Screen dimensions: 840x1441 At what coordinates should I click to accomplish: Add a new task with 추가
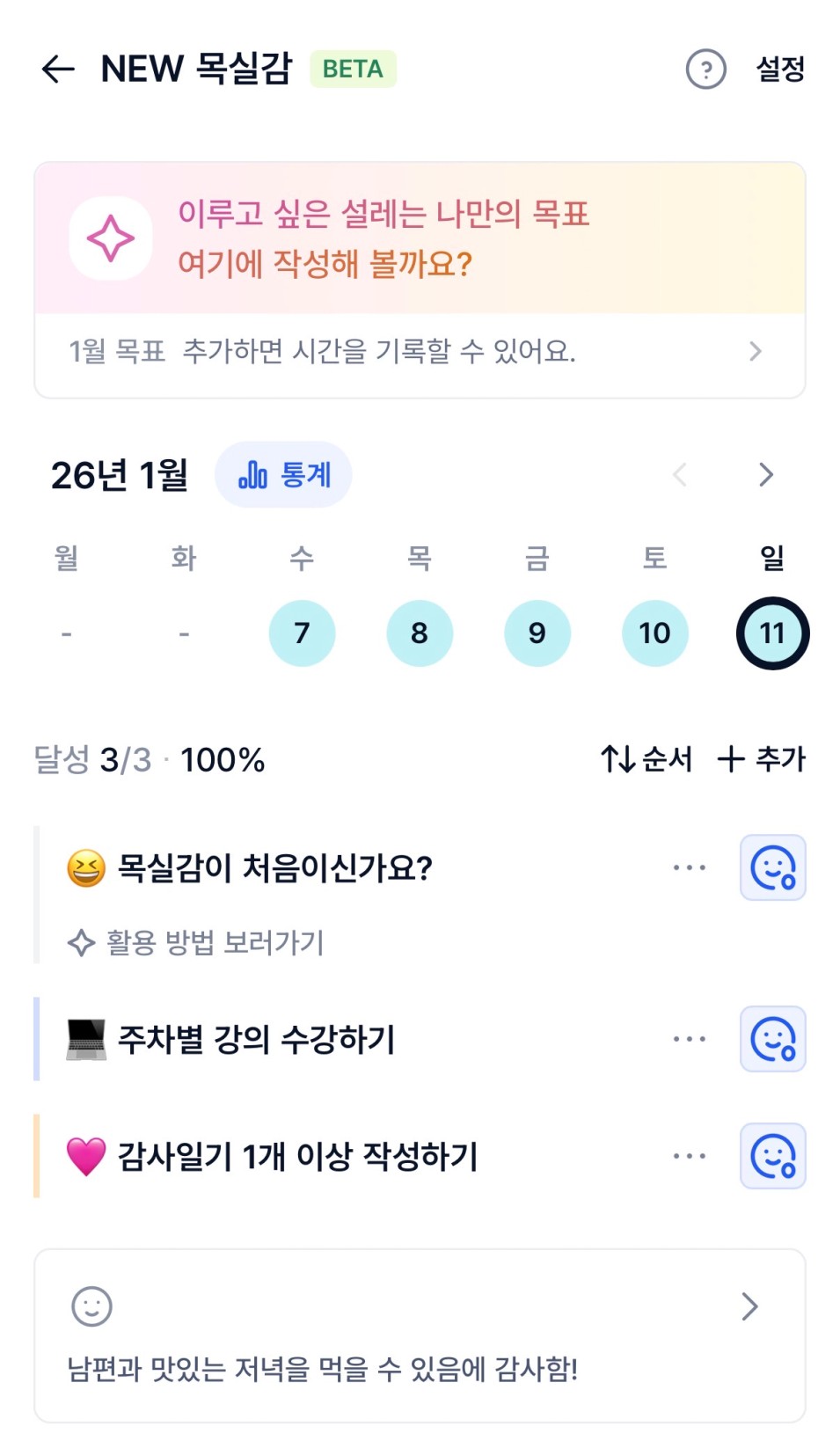click(x=762, y=759)
